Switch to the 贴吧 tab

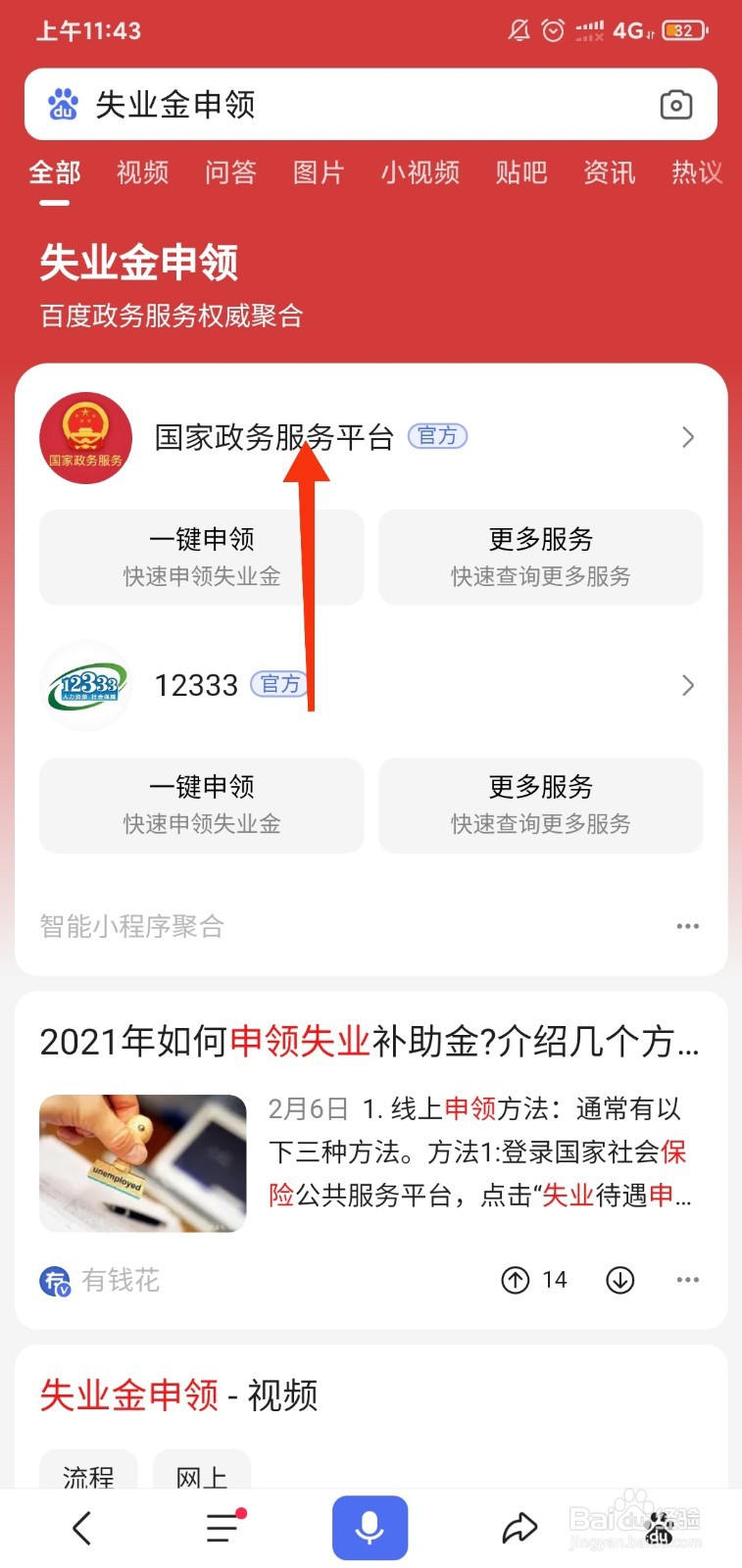click(520, 173)
